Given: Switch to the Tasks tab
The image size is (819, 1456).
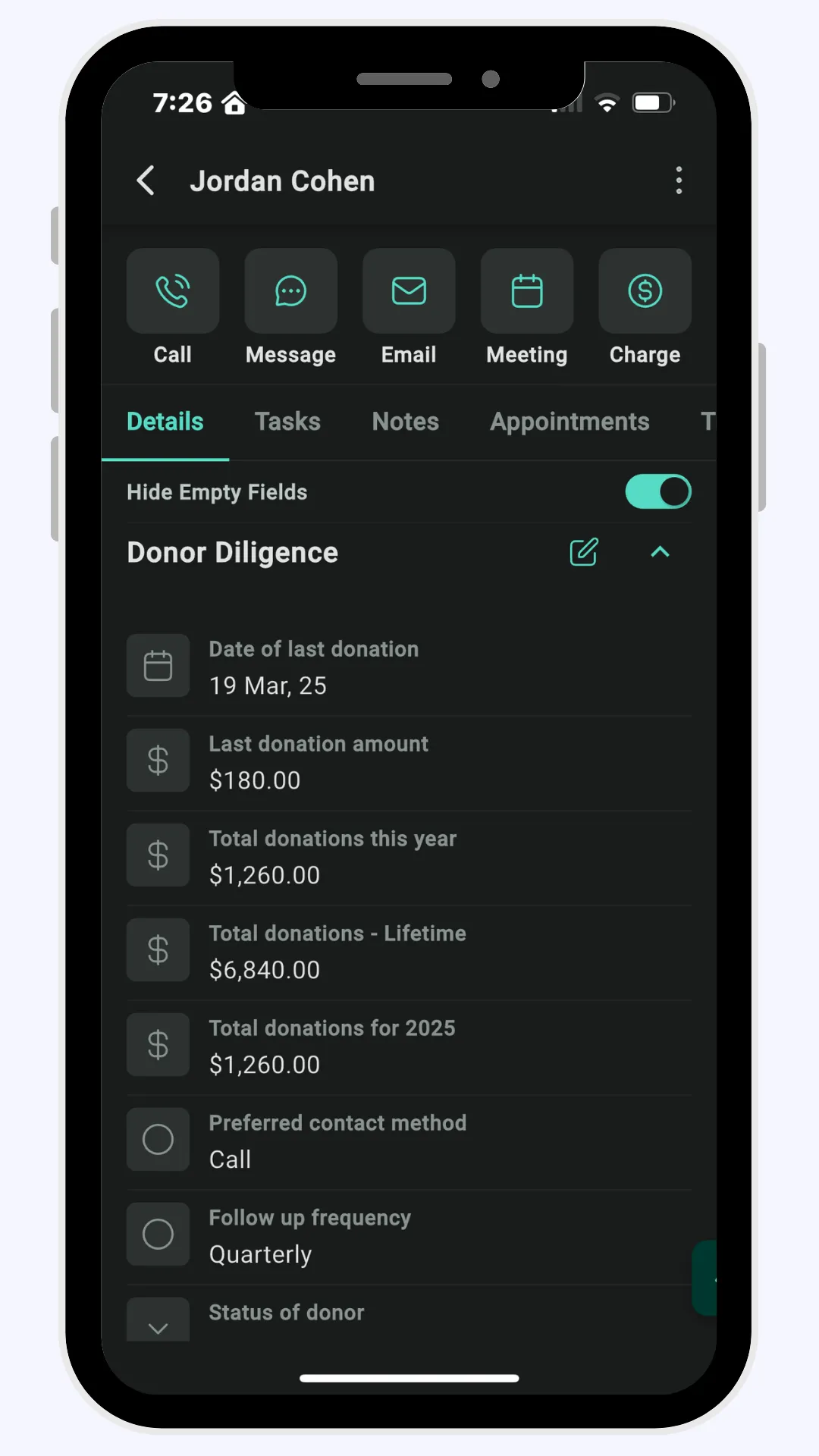Looking at the screenshot, I should coord(287,422).
